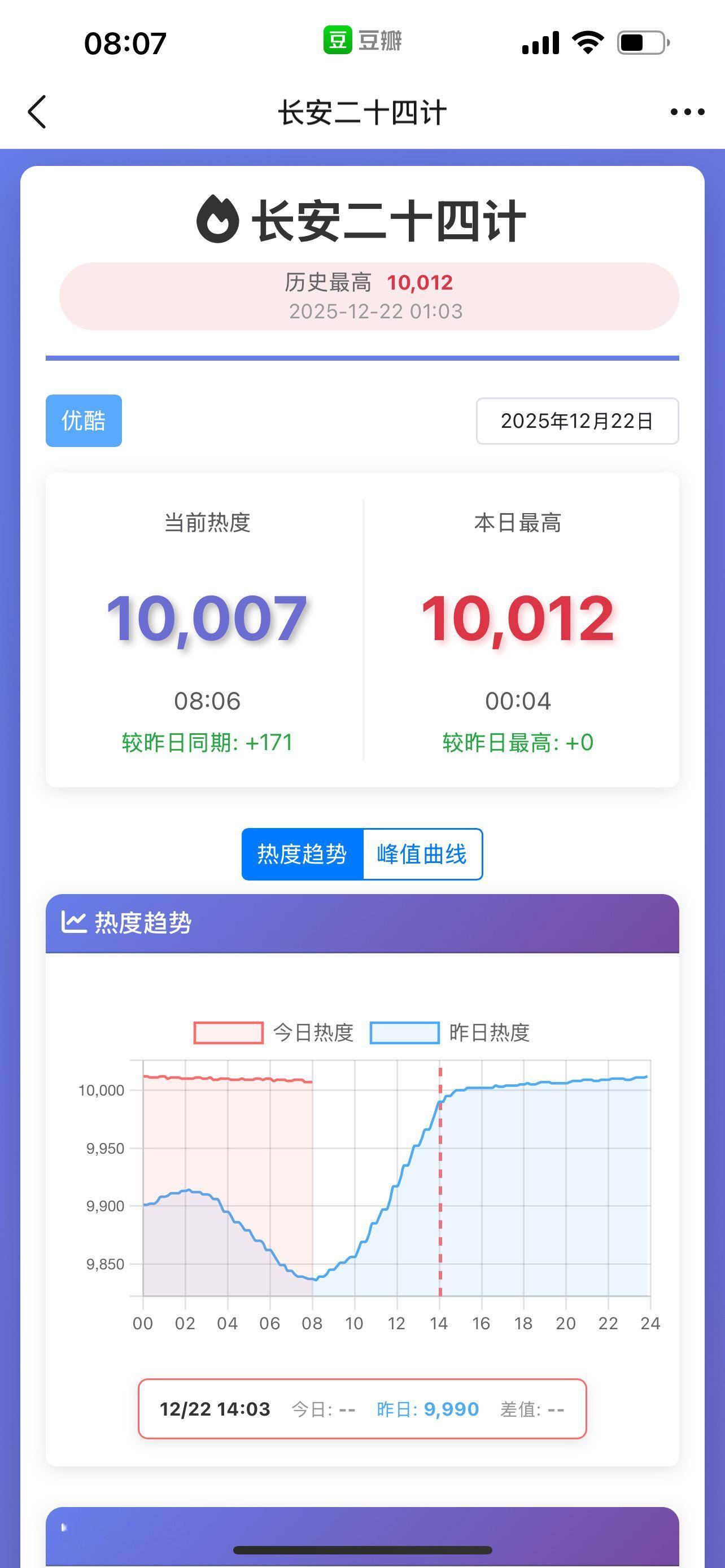
Task: Tap the back arrow to return
Action: coord(37,112)
